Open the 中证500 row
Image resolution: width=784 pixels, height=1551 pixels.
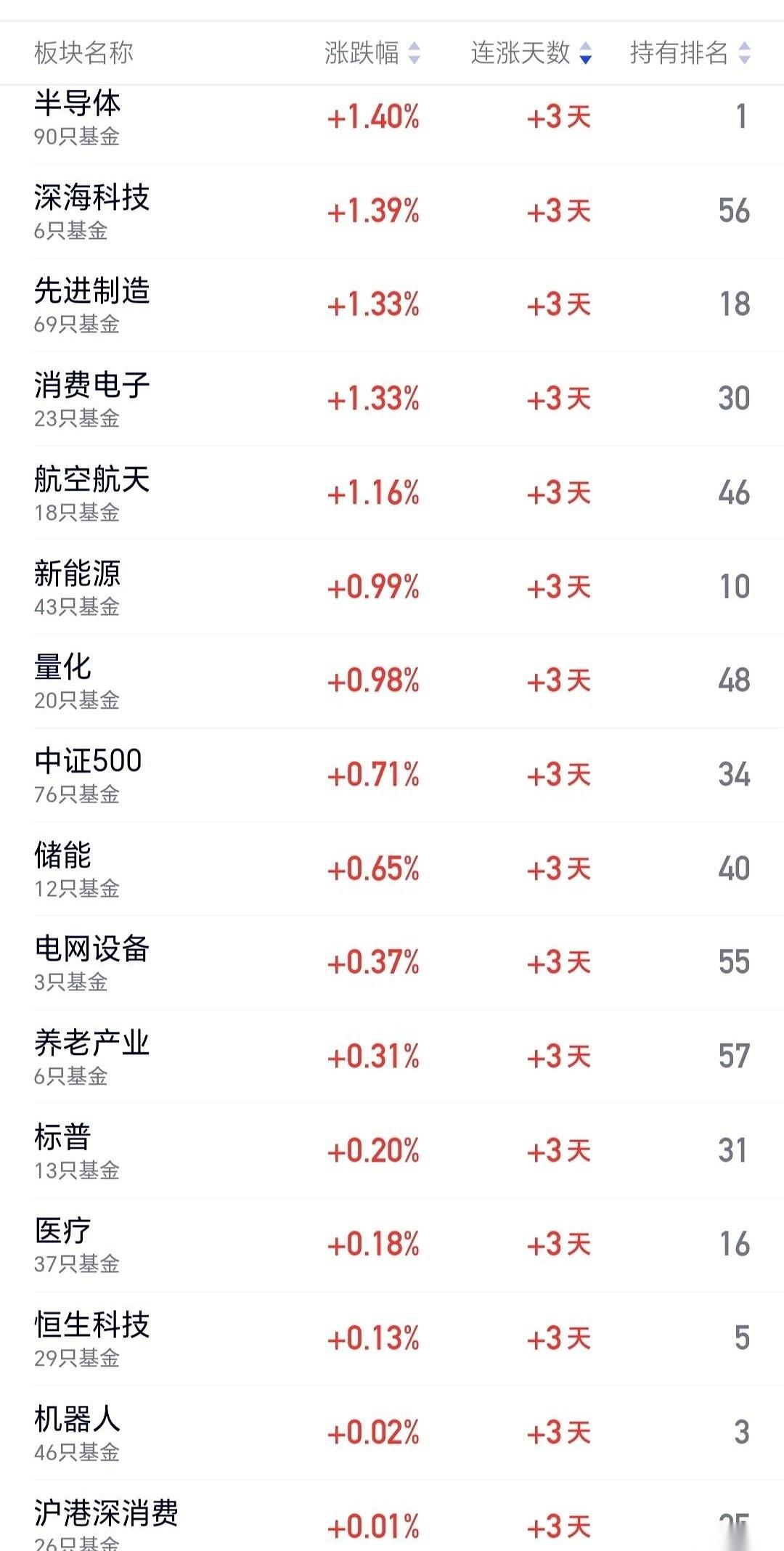[x=392, y=775]
